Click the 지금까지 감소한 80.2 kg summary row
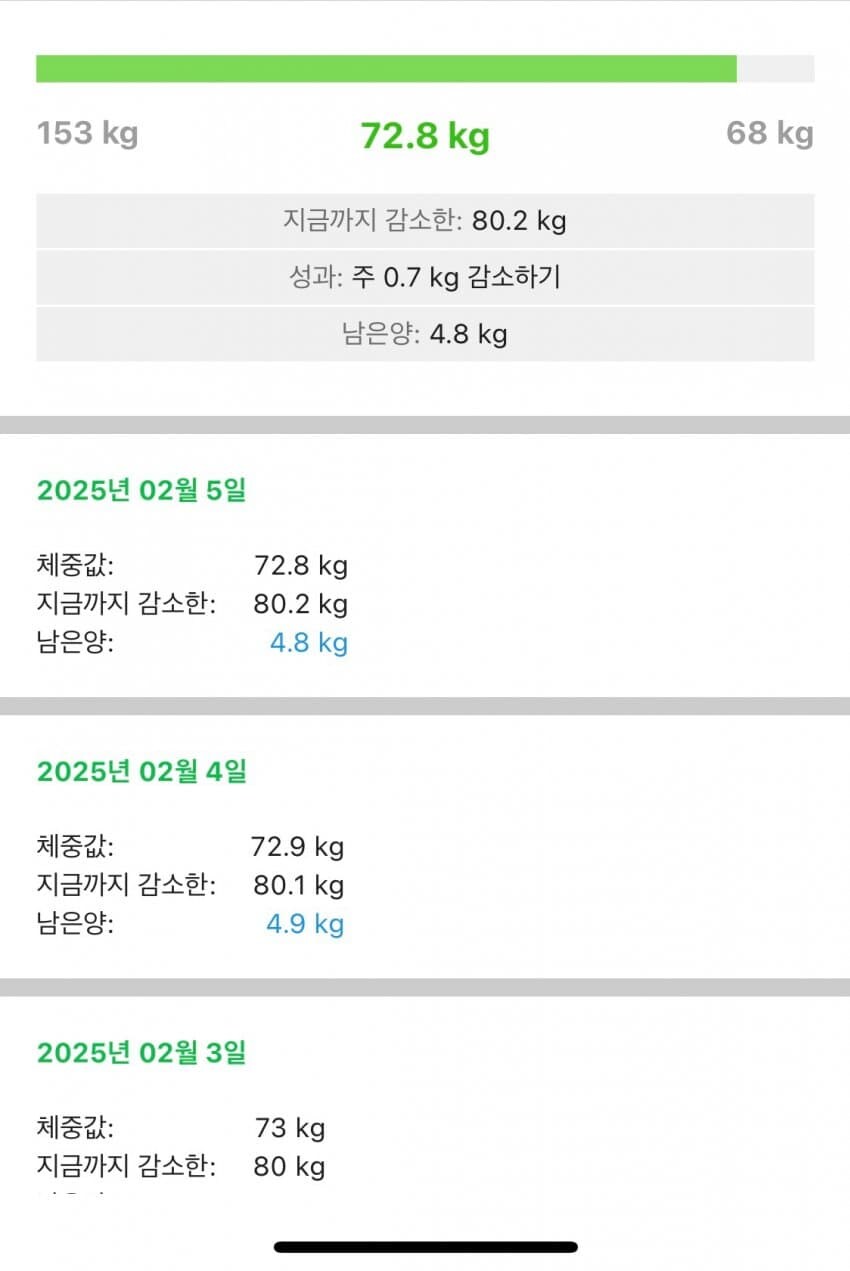The width and height of the screenshot is (850, 1271). point(425,221)
